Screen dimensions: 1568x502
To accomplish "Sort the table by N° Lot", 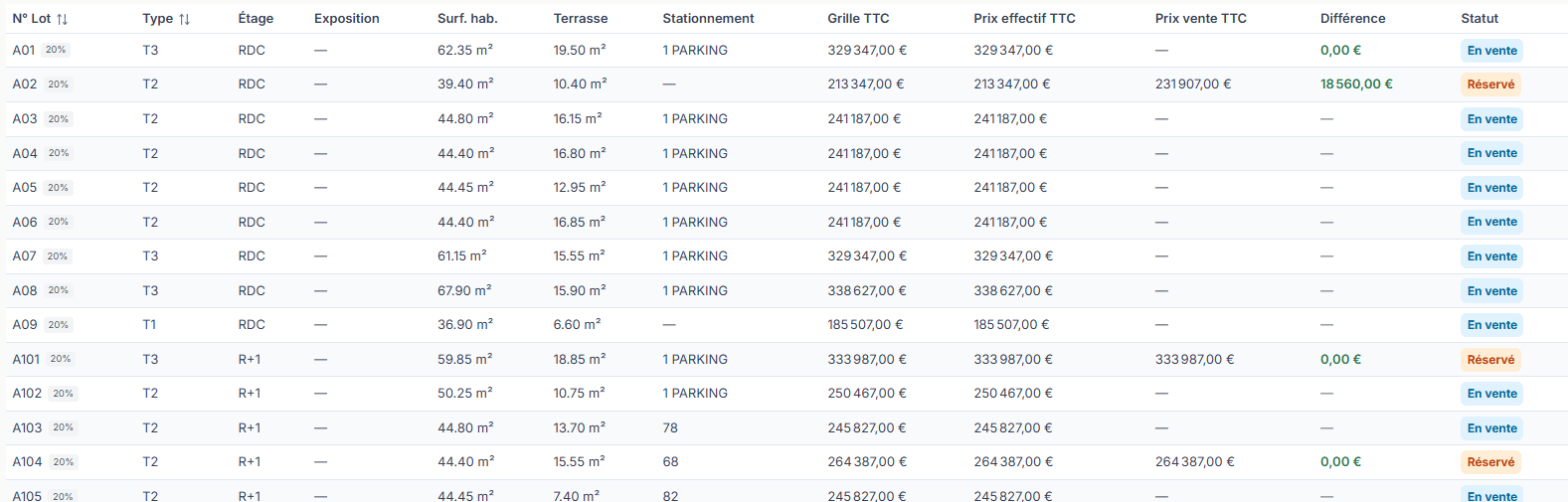I will (40, 19).
